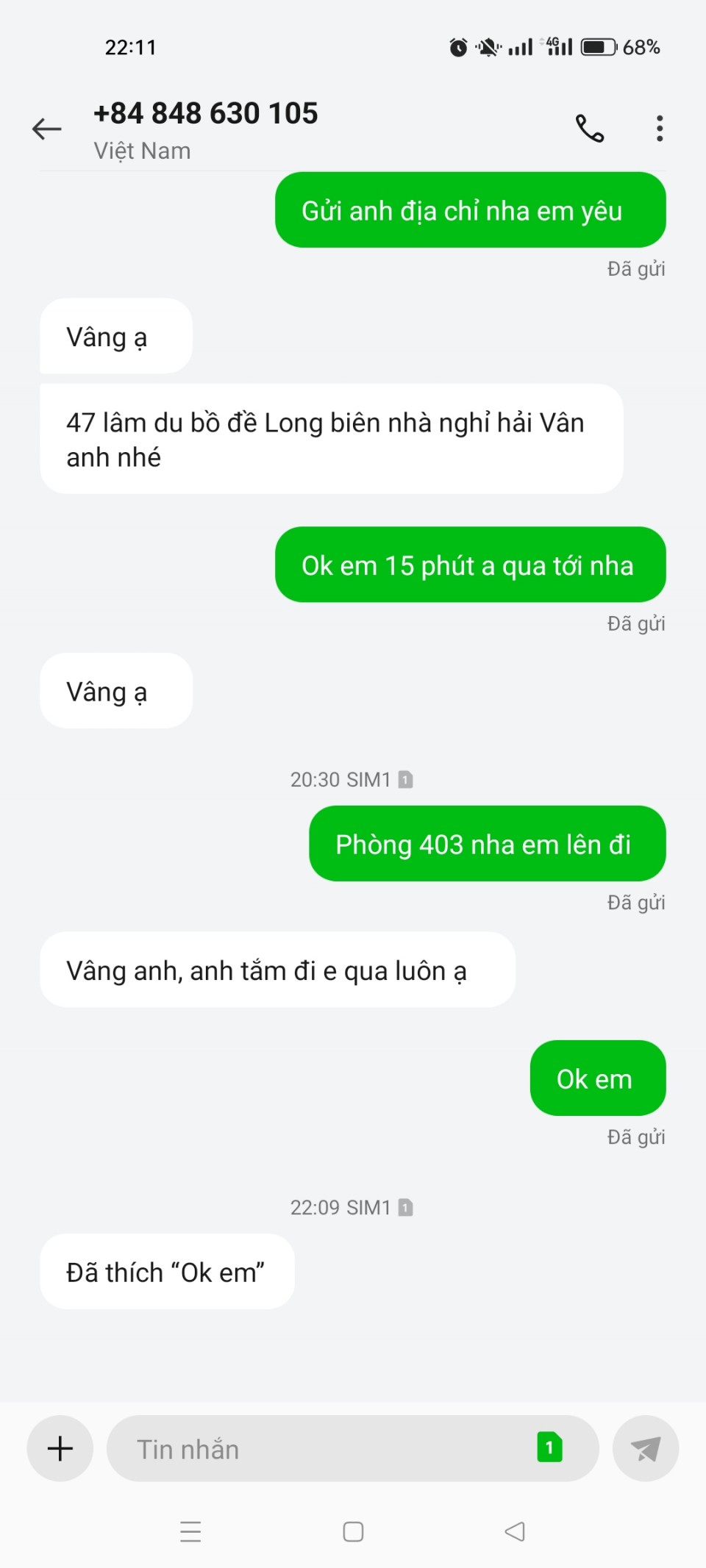706x1568 pixels.
Task: Call +84 848 630 105
Action: coord(589,129)
